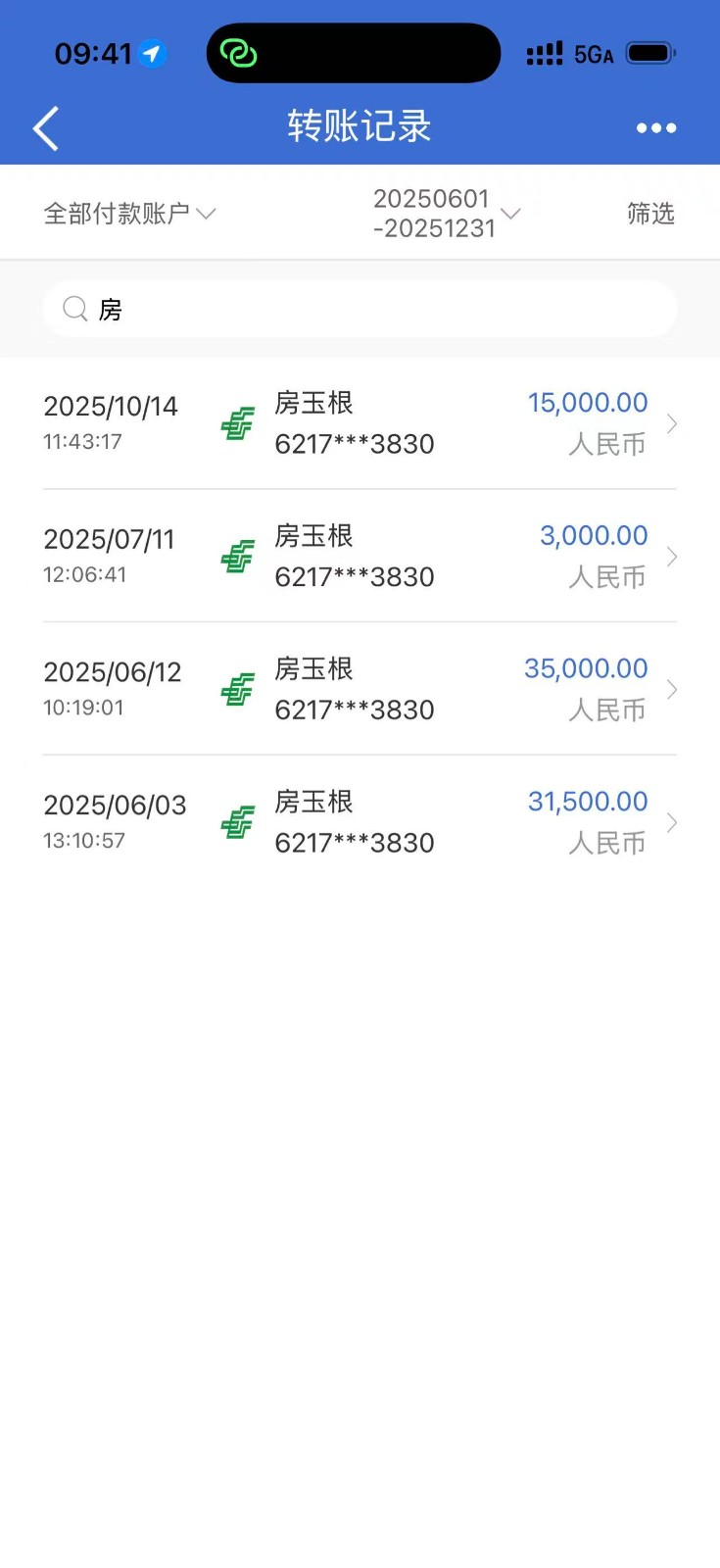Go back from the 转账记录 page
Image resolution: width=720 pixels, height=1568 pixels.
tap(46, 128)
